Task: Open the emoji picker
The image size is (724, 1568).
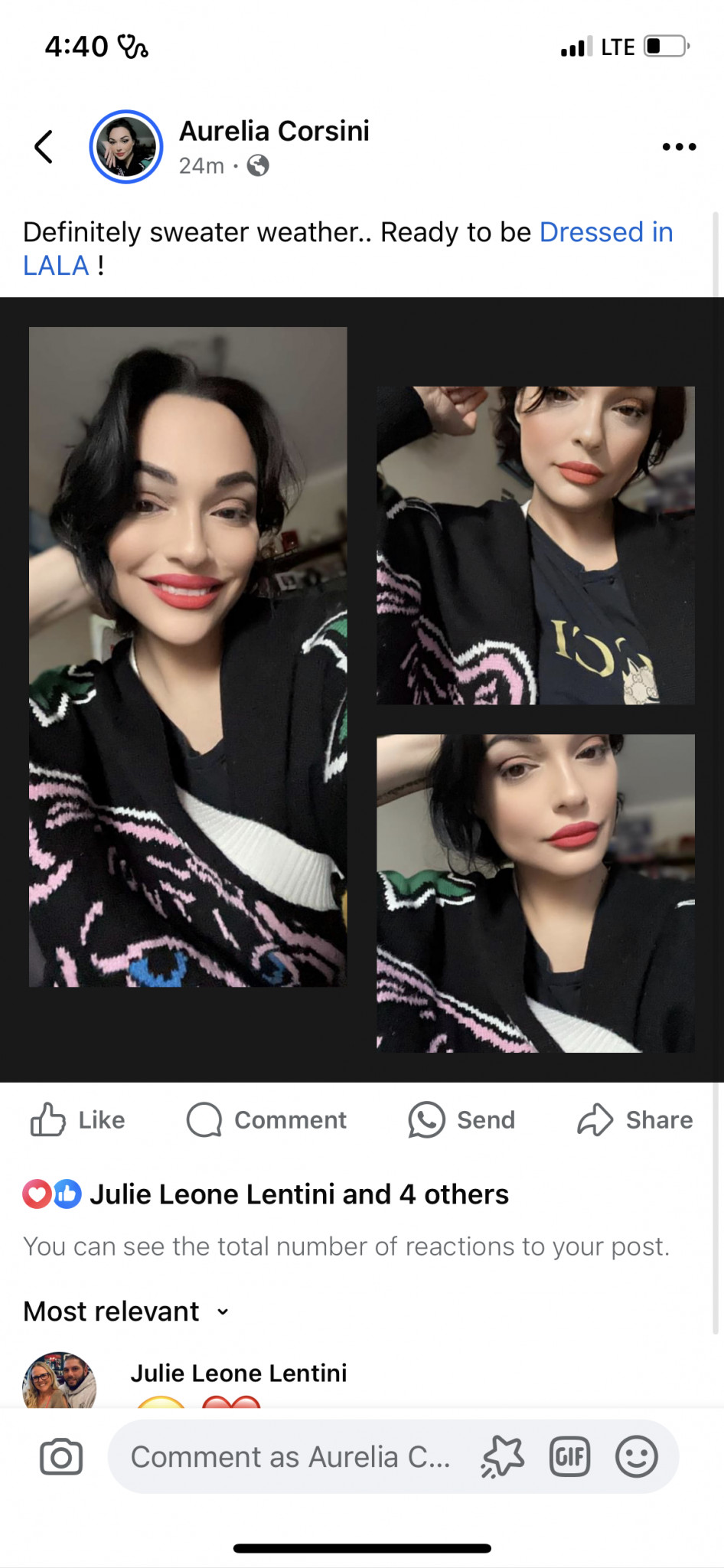Action: 636,1457
